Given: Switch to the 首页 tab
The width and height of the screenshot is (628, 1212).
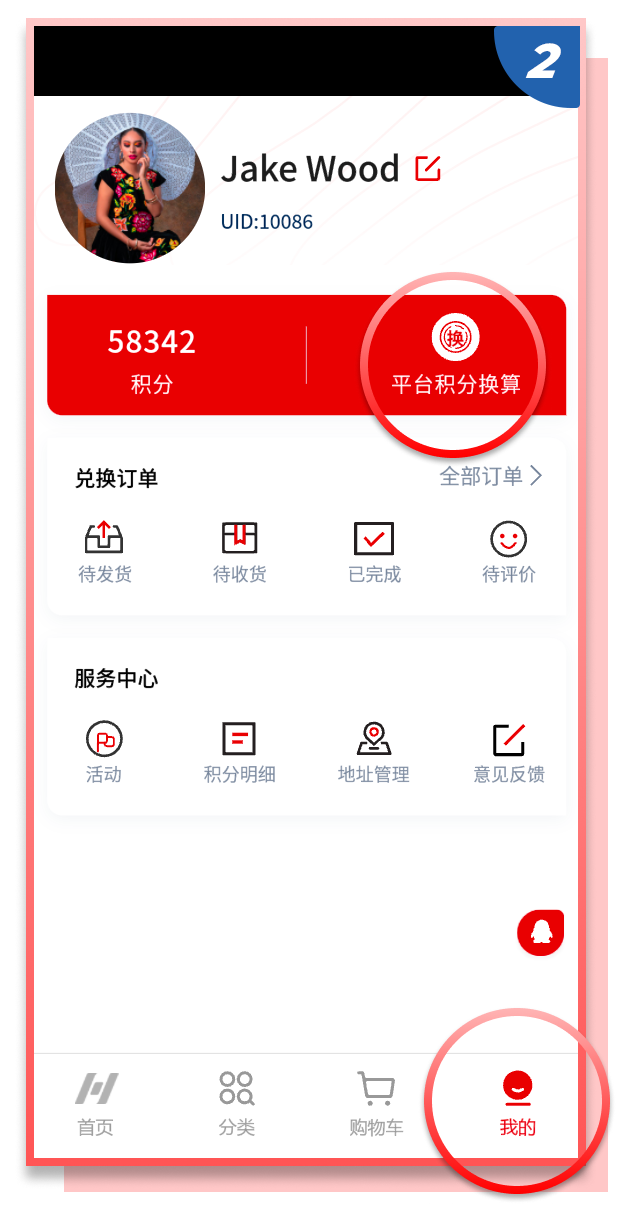Looking at the screenshot, I should tap(96, 1104).
